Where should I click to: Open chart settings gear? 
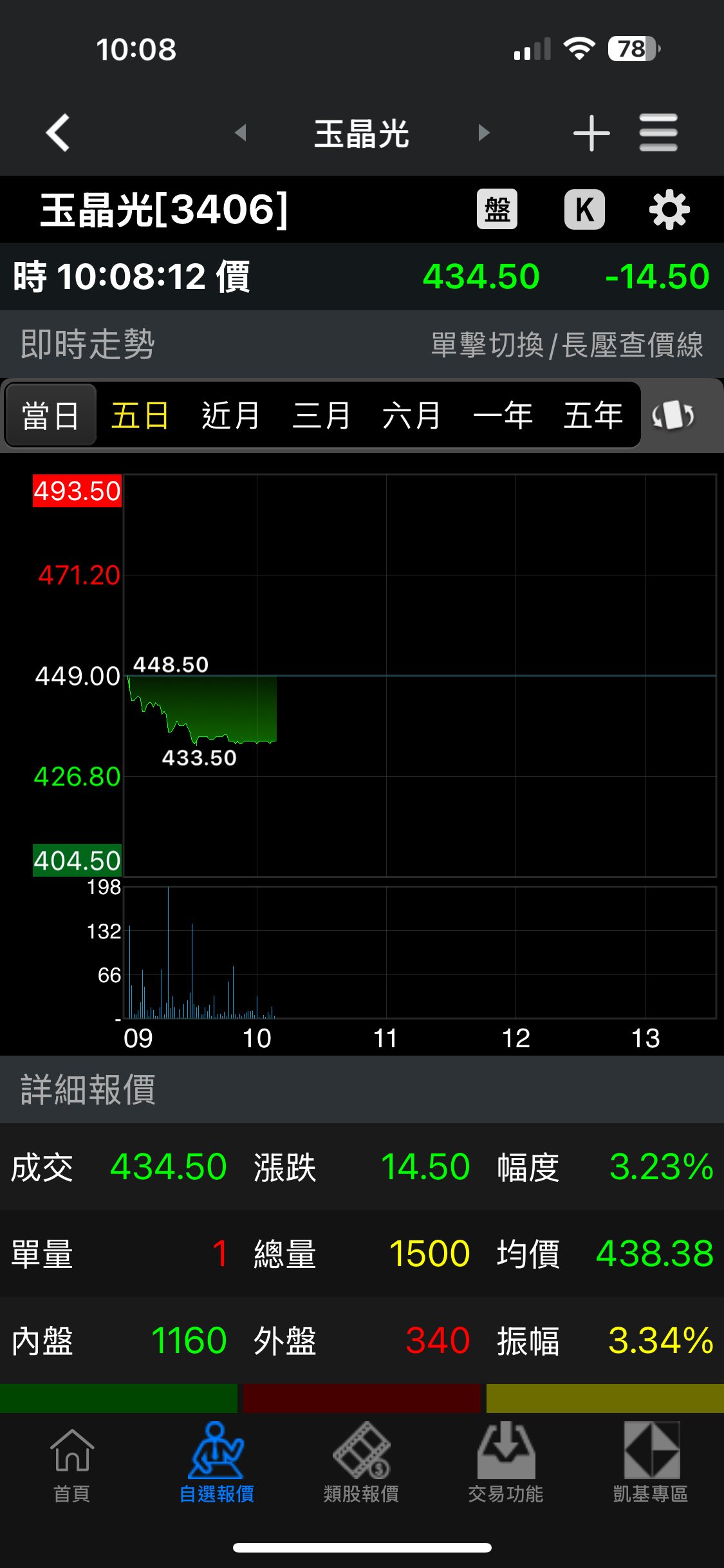(x=669, y=209)
